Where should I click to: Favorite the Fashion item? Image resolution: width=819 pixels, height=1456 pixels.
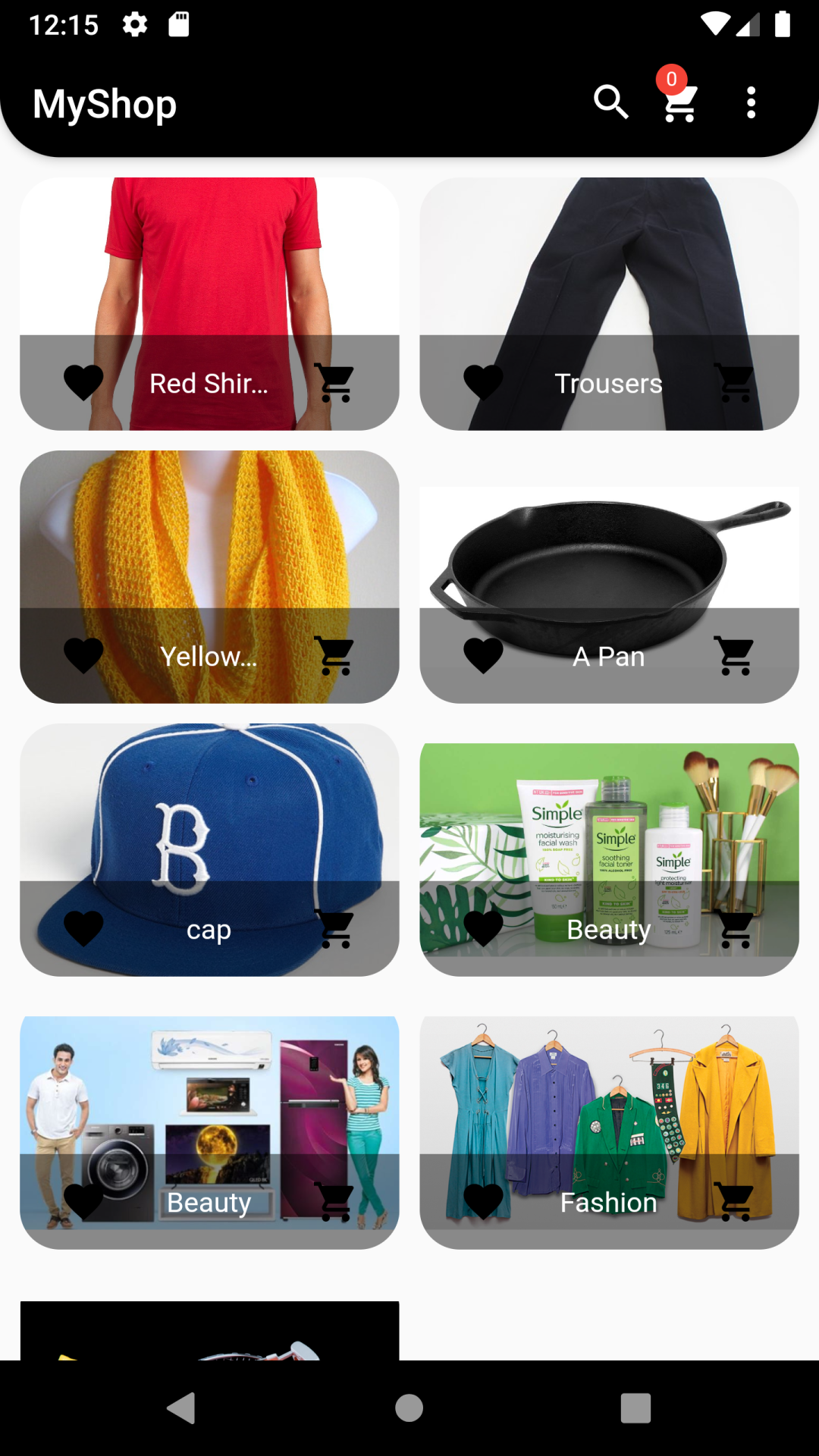point(483,1202)
